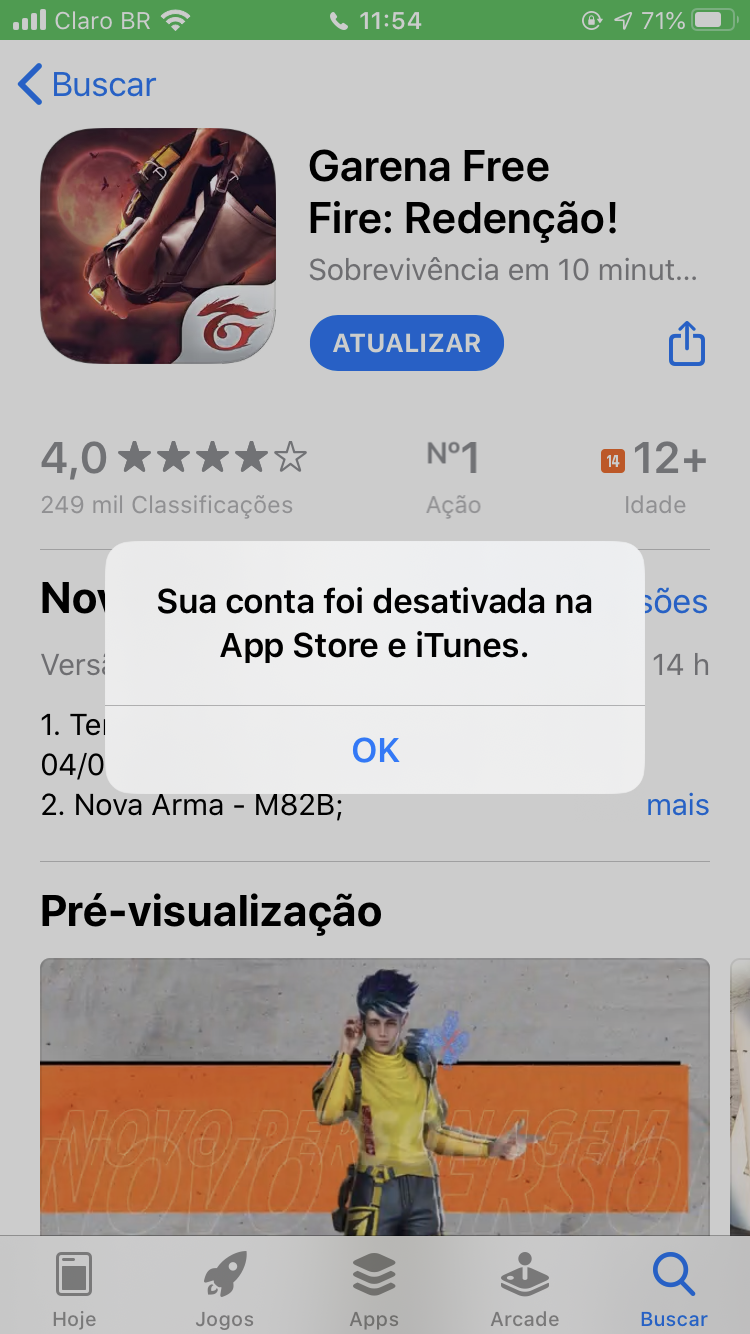Select the Buscar tab
Image resolution: width=750 pixels, height=1334 pixels.
click(x=674, y=1288)
